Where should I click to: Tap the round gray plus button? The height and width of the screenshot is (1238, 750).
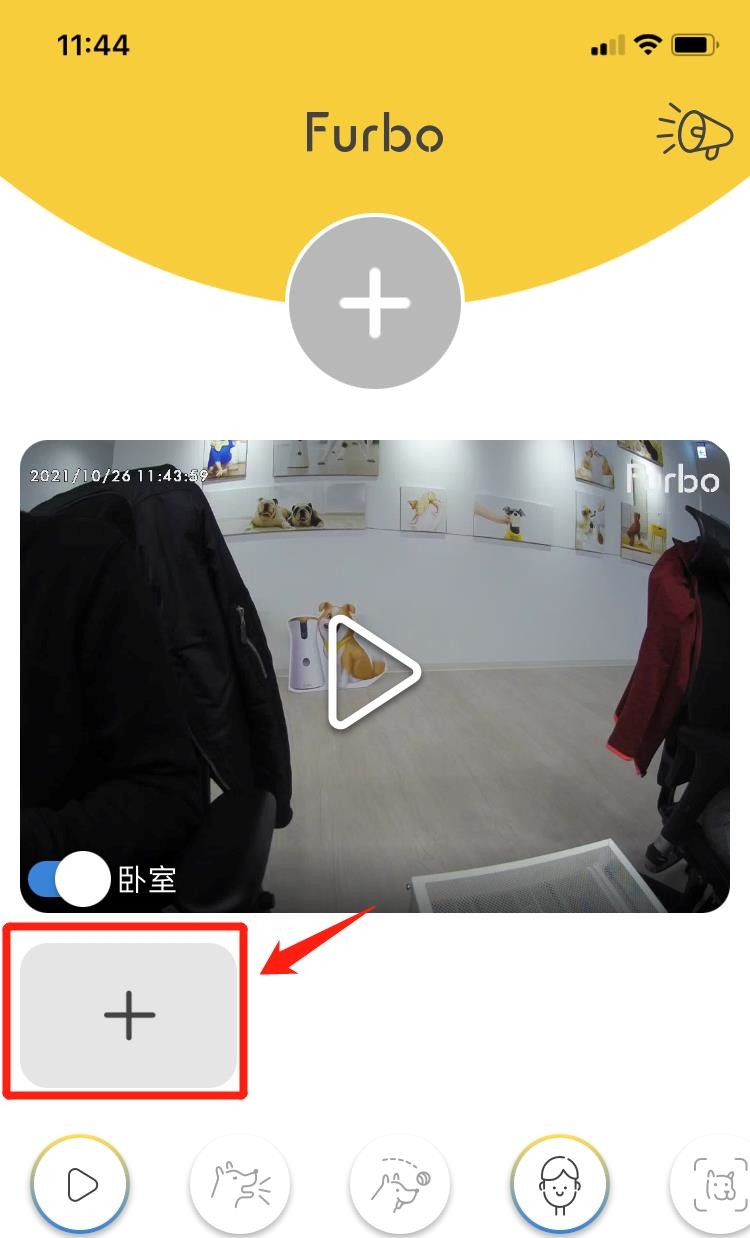[x=374, y=303]
